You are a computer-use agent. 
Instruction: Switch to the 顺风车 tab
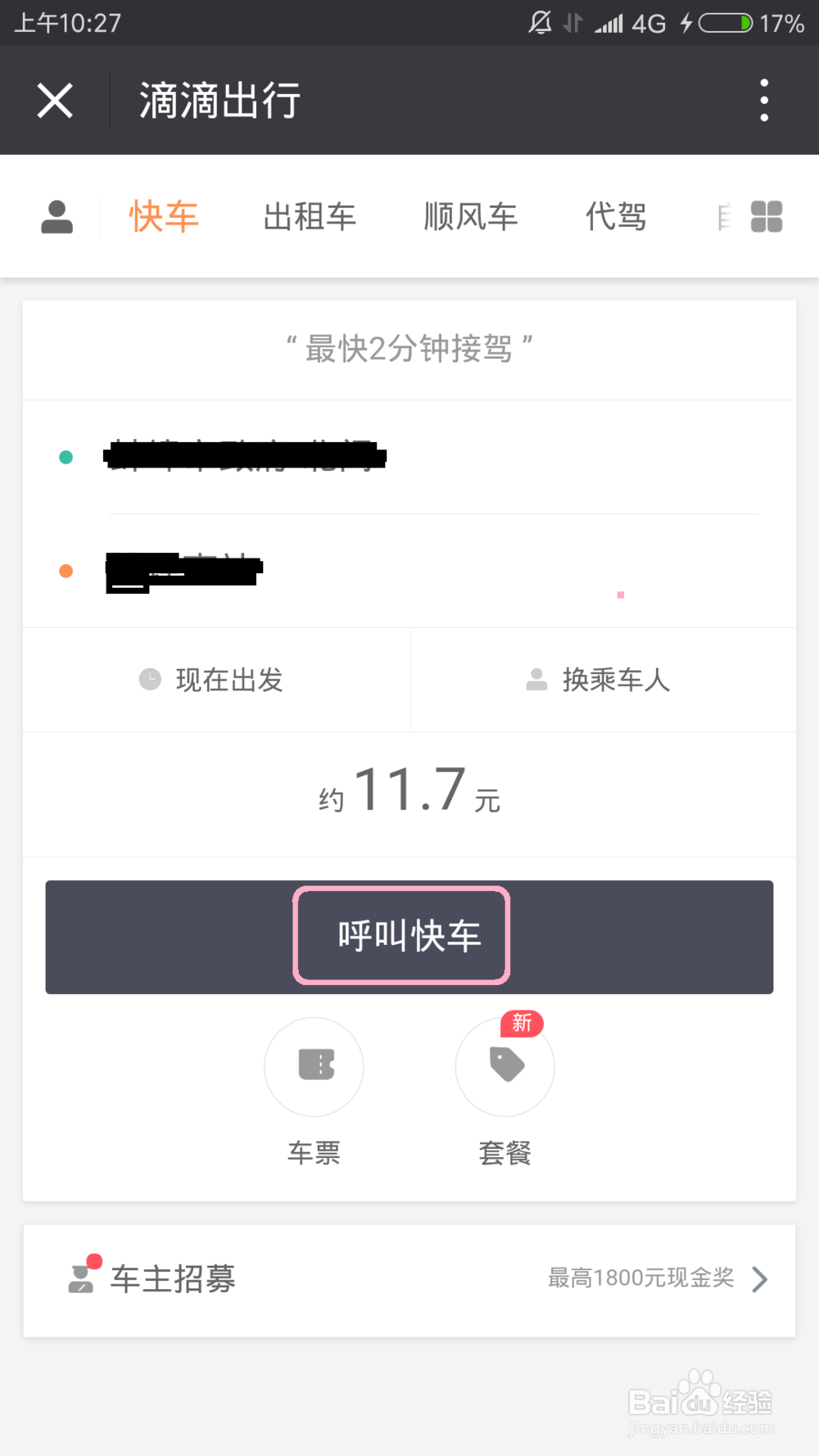(471, 216)
